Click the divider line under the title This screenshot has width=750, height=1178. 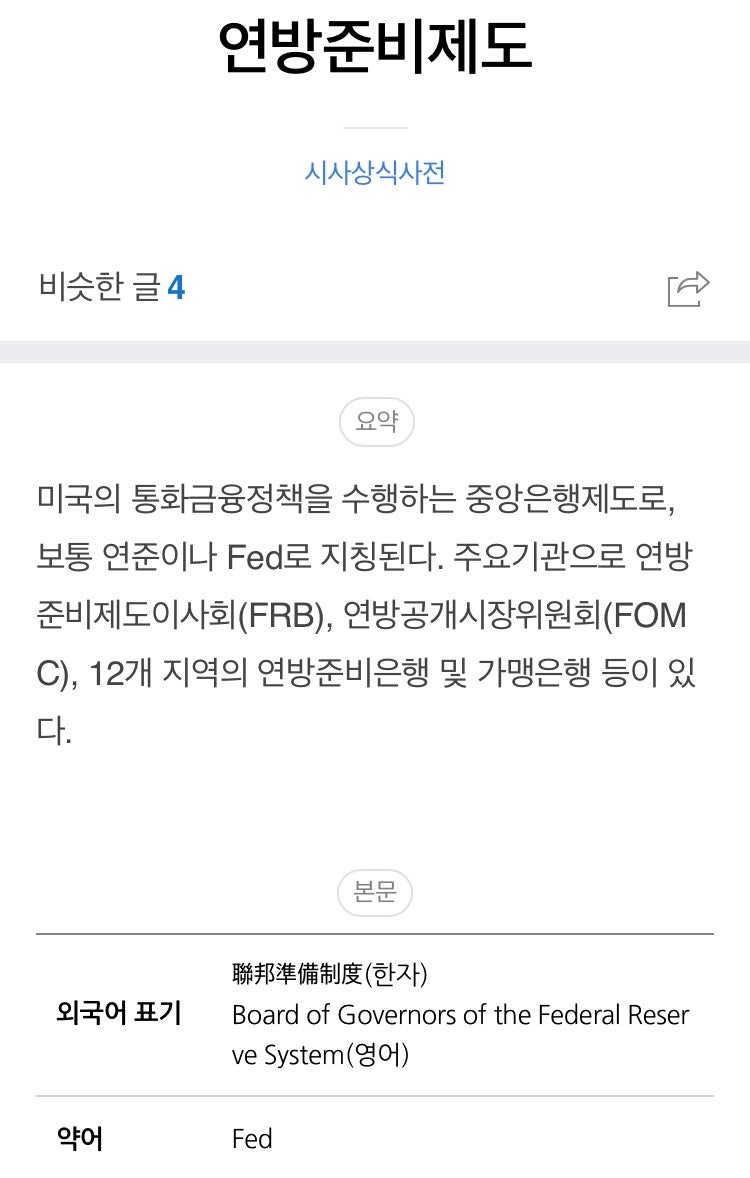click(374, 128)
